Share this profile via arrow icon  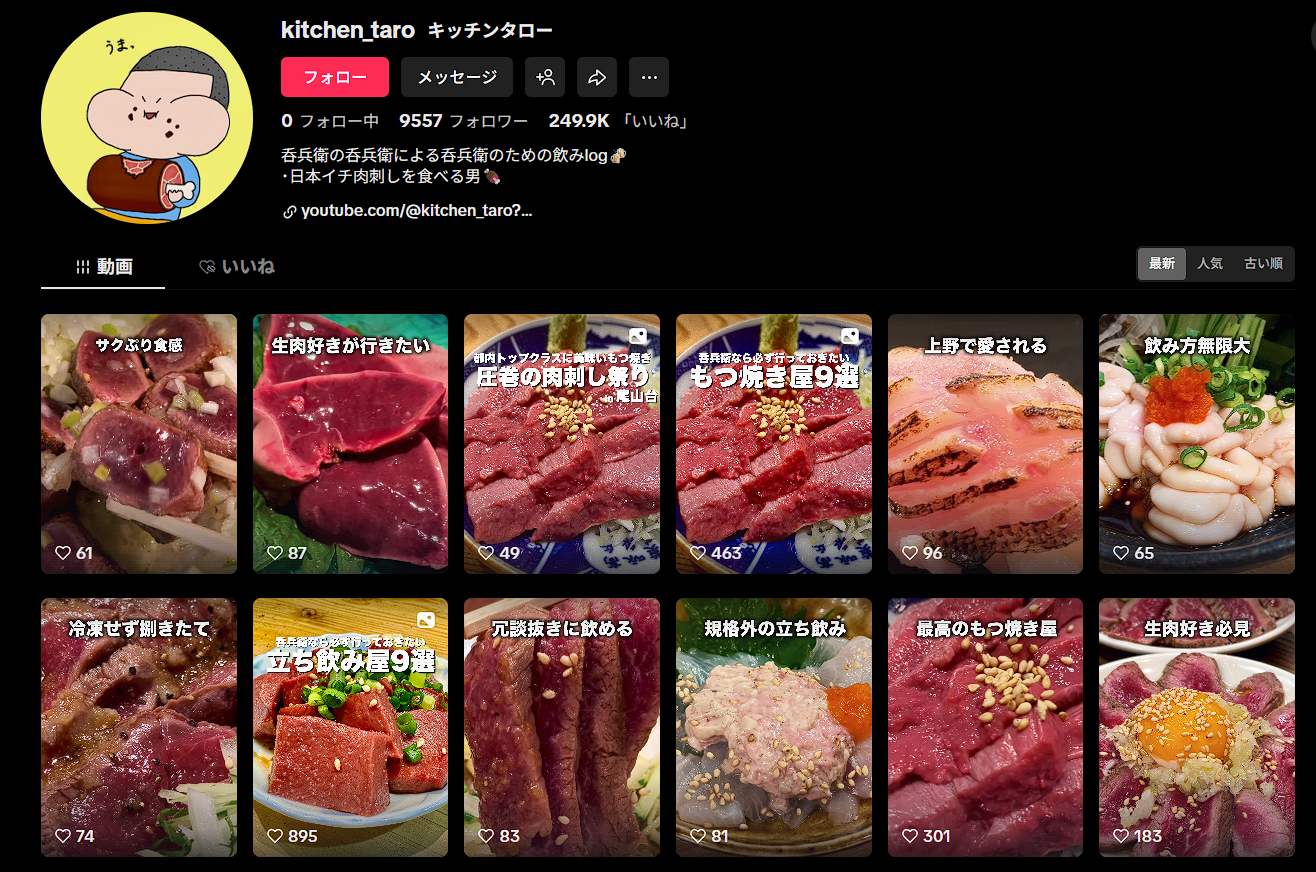pos(597,77)
